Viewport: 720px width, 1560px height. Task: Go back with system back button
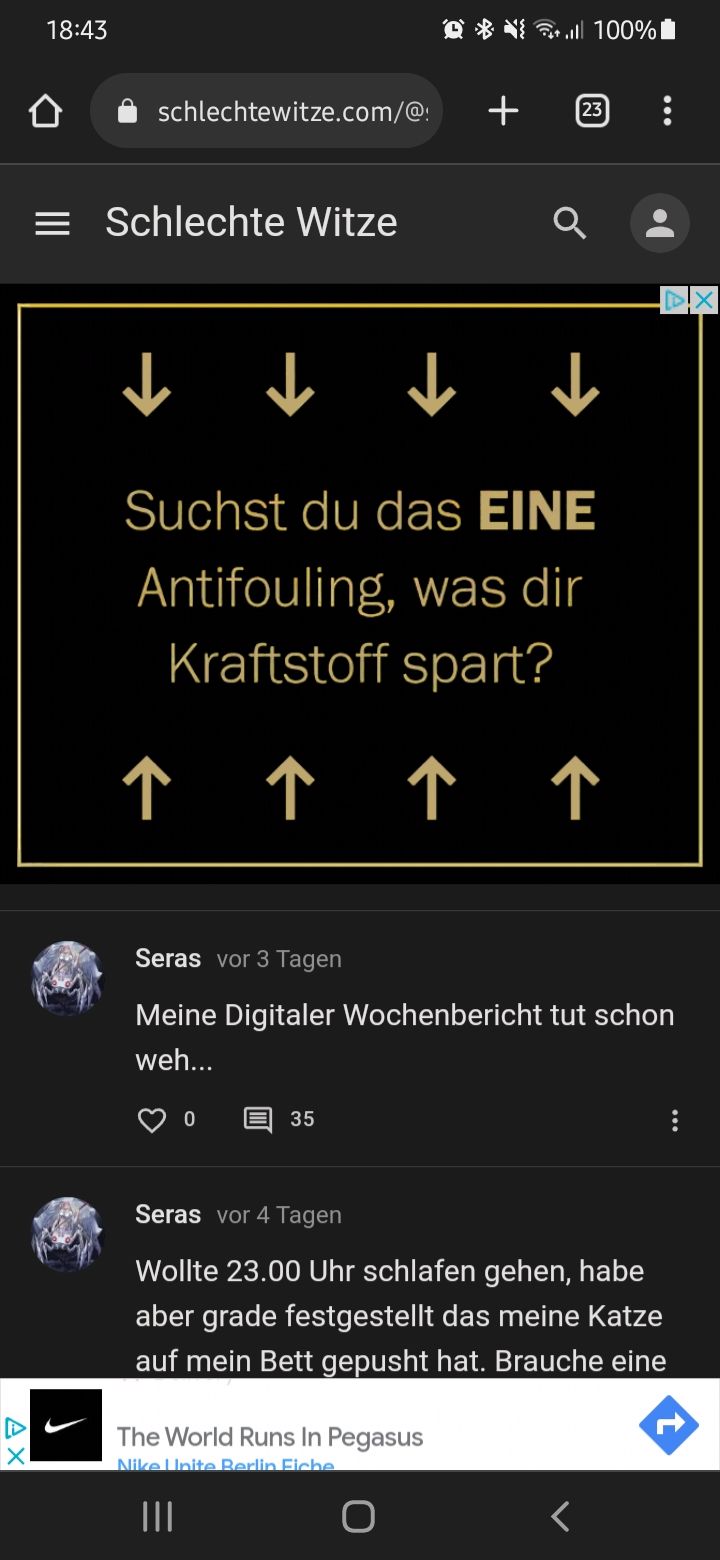click(560, 1516)
